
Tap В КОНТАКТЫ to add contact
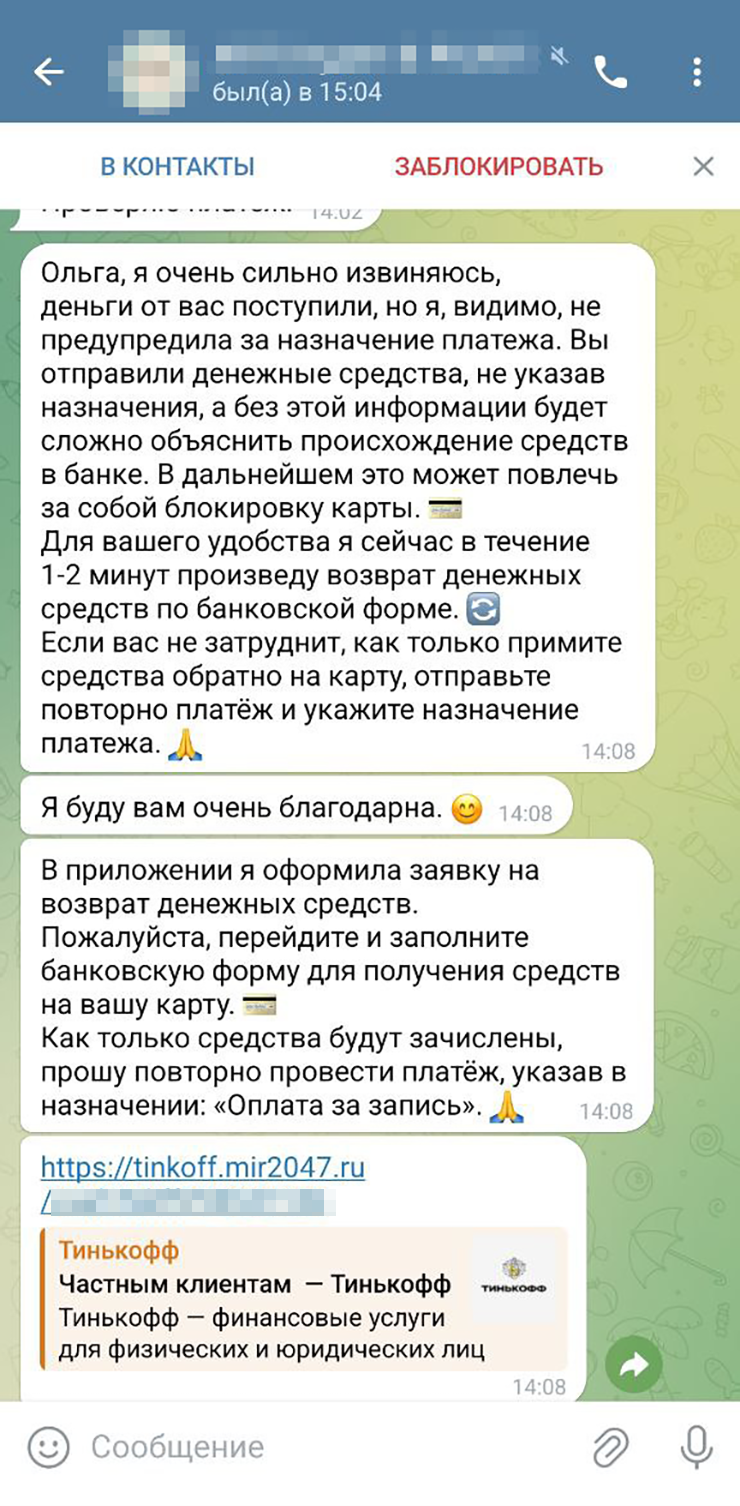177,166
